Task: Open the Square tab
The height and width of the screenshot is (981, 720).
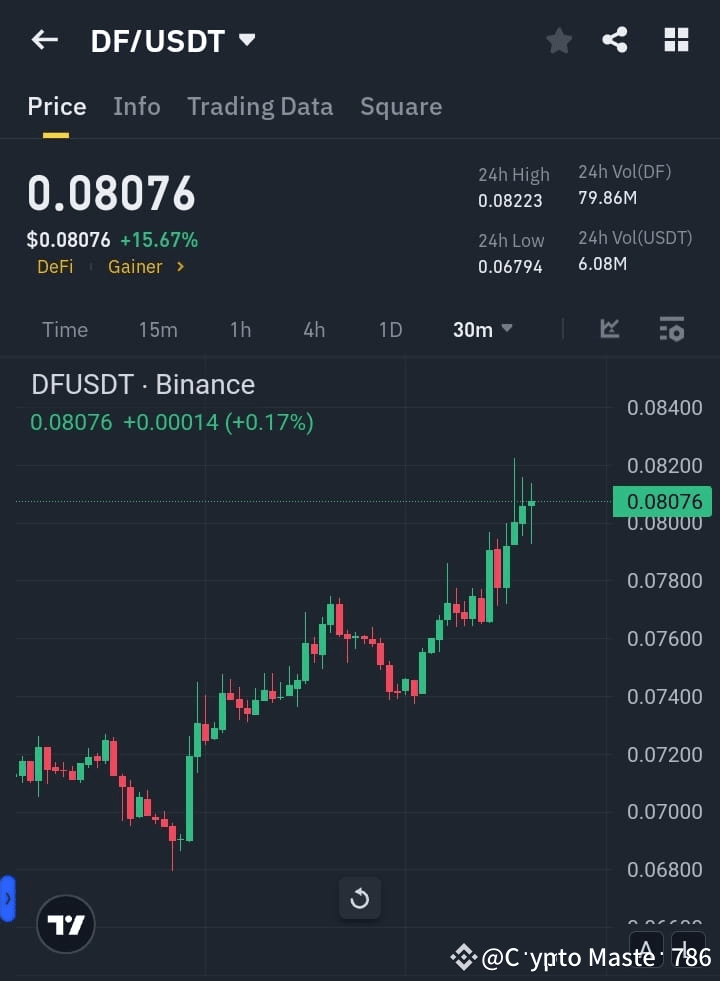Action: point(401,106)
